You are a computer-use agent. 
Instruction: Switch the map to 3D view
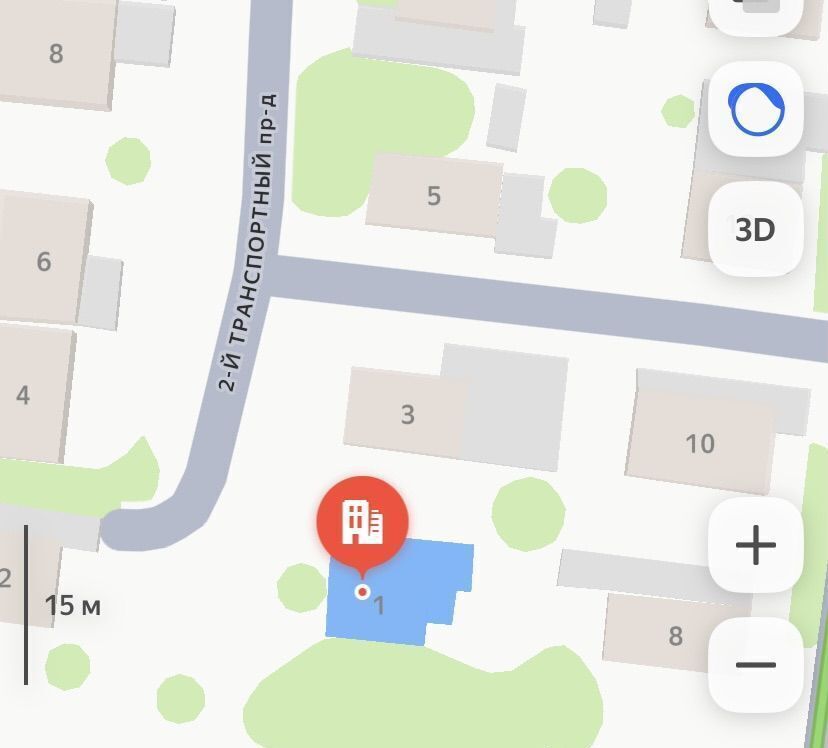755,230
